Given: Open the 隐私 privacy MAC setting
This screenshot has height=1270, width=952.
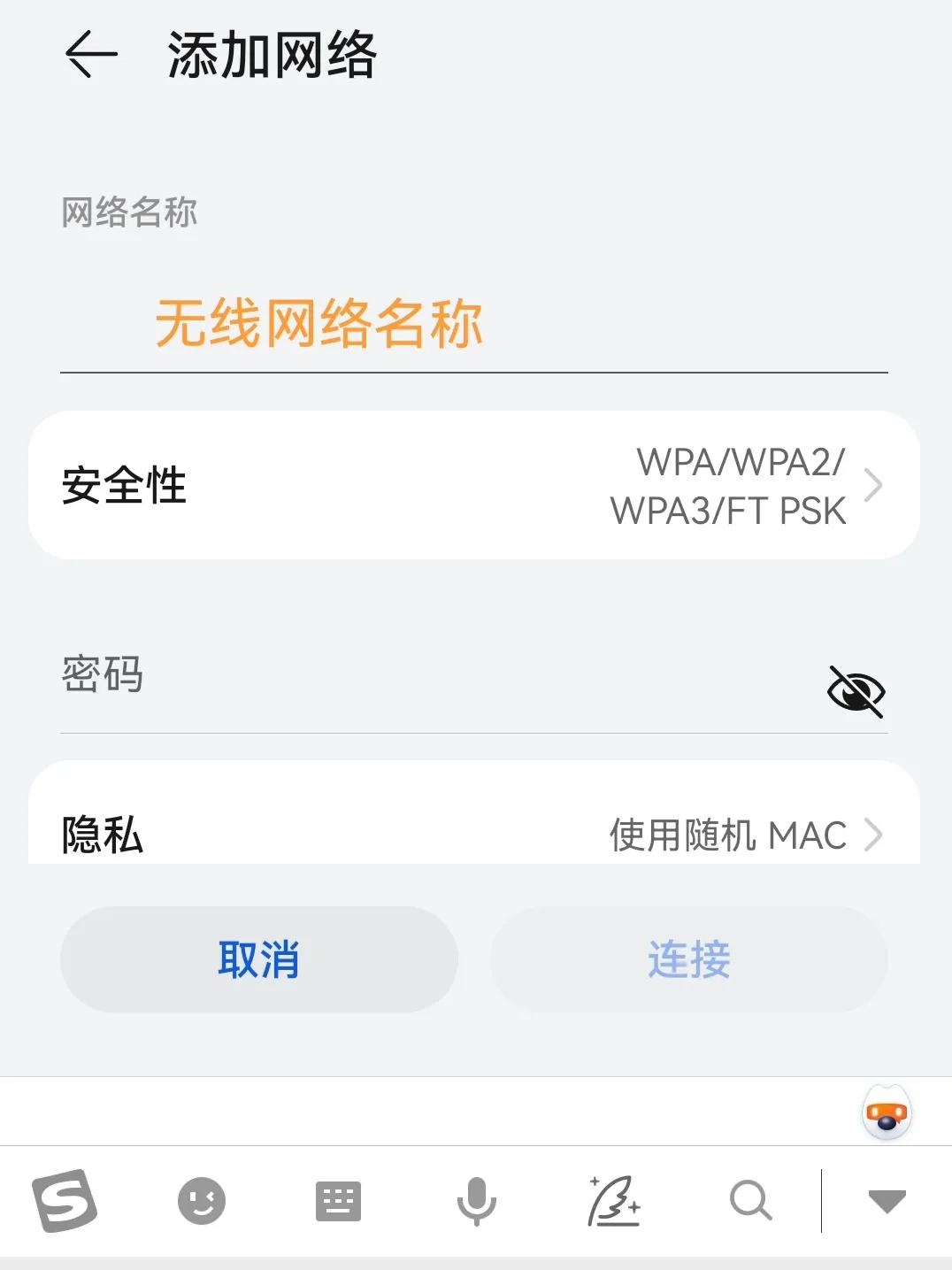Looking at the screenshot, I should [475, 833].
